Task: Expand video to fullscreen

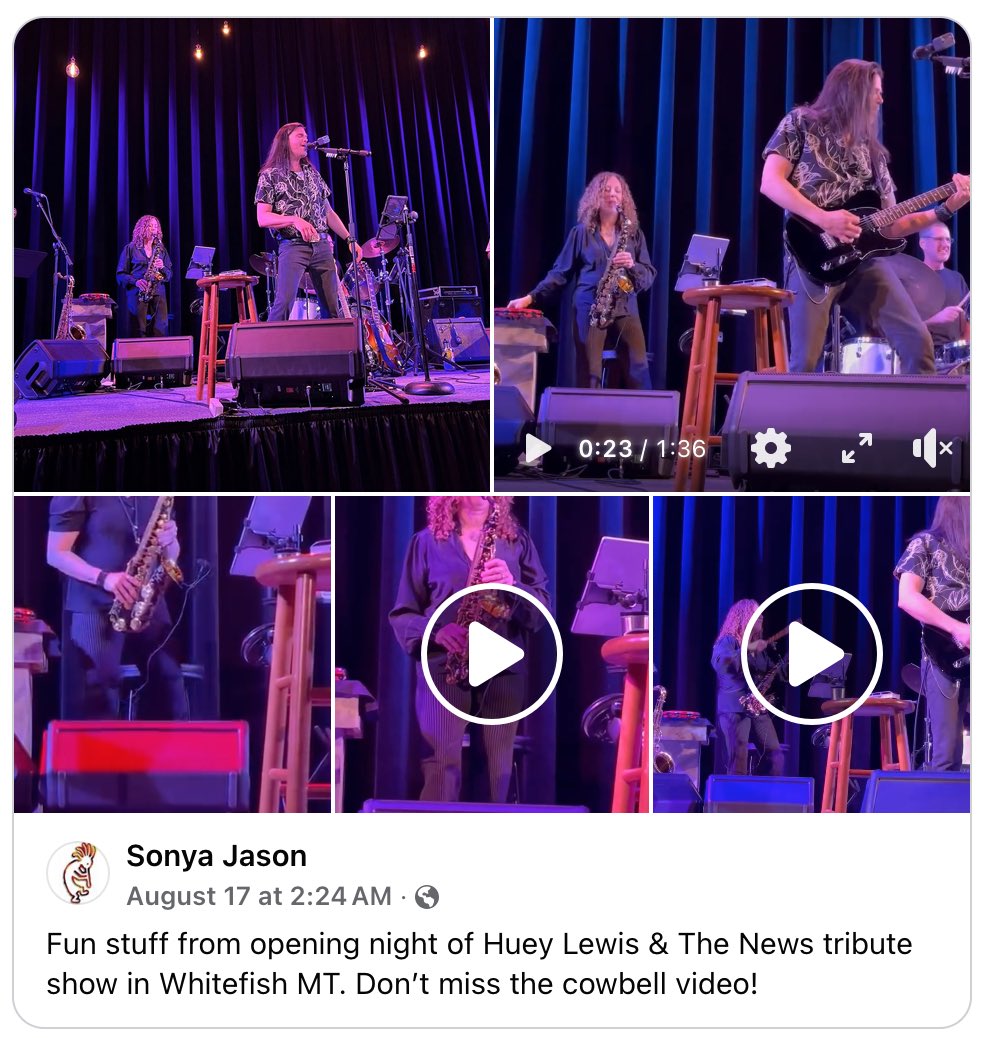Action: pyautogui.click(x=856, y=449)
